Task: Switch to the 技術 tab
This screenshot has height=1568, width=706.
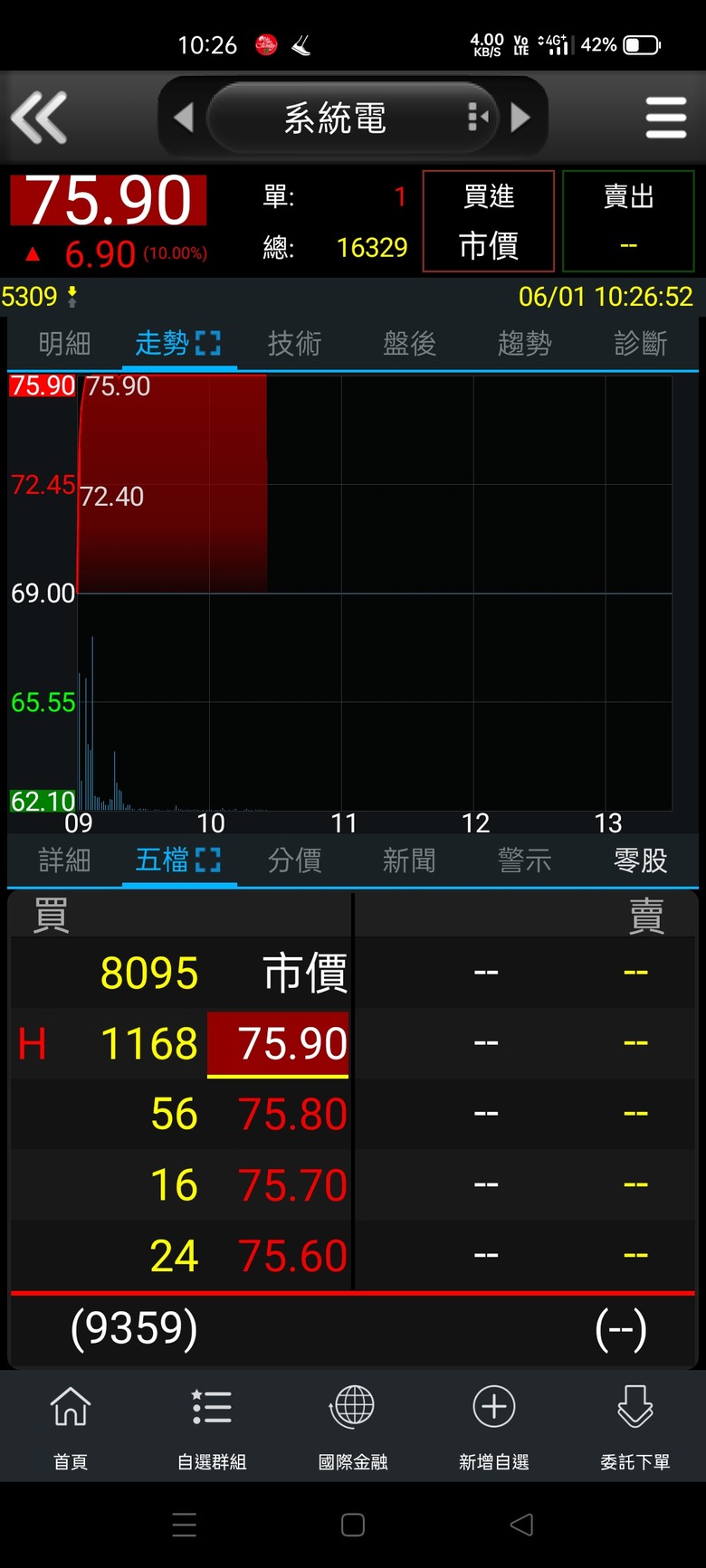Action: click(x=294, y=344)
